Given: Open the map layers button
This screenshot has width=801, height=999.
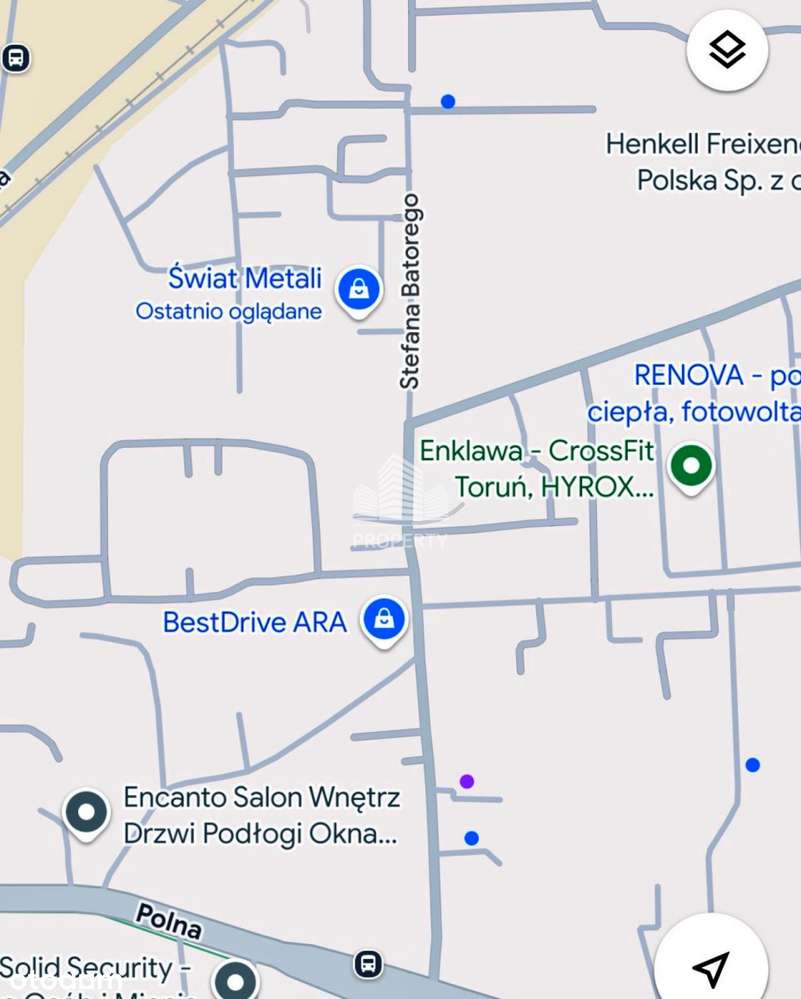Looking at the screenshot, I should 727,50.
